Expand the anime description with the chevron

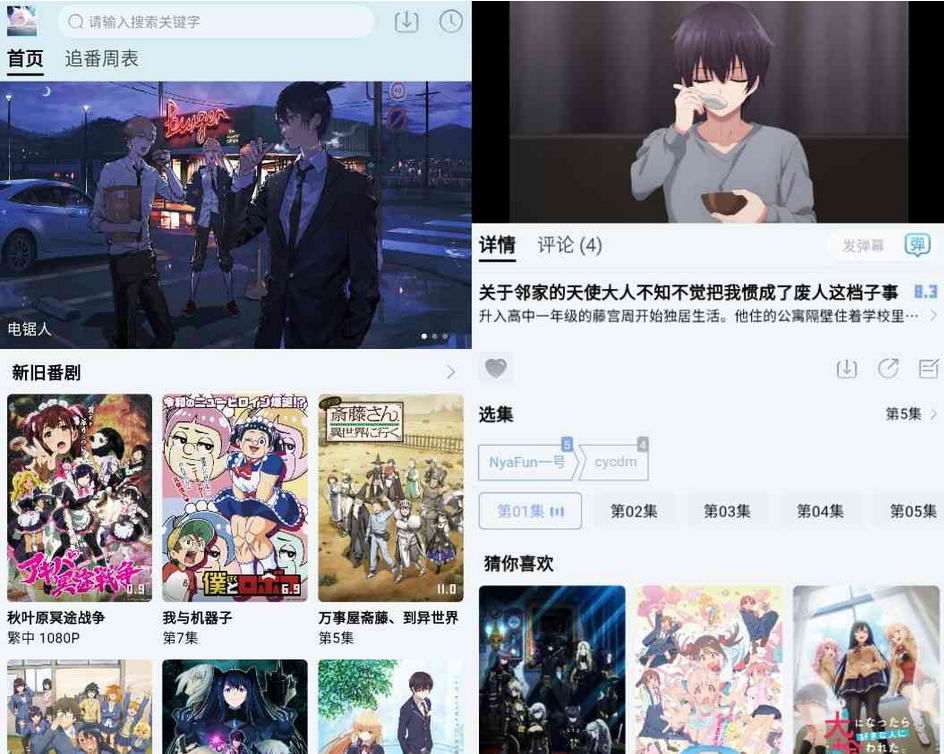[x=934, y=316]
